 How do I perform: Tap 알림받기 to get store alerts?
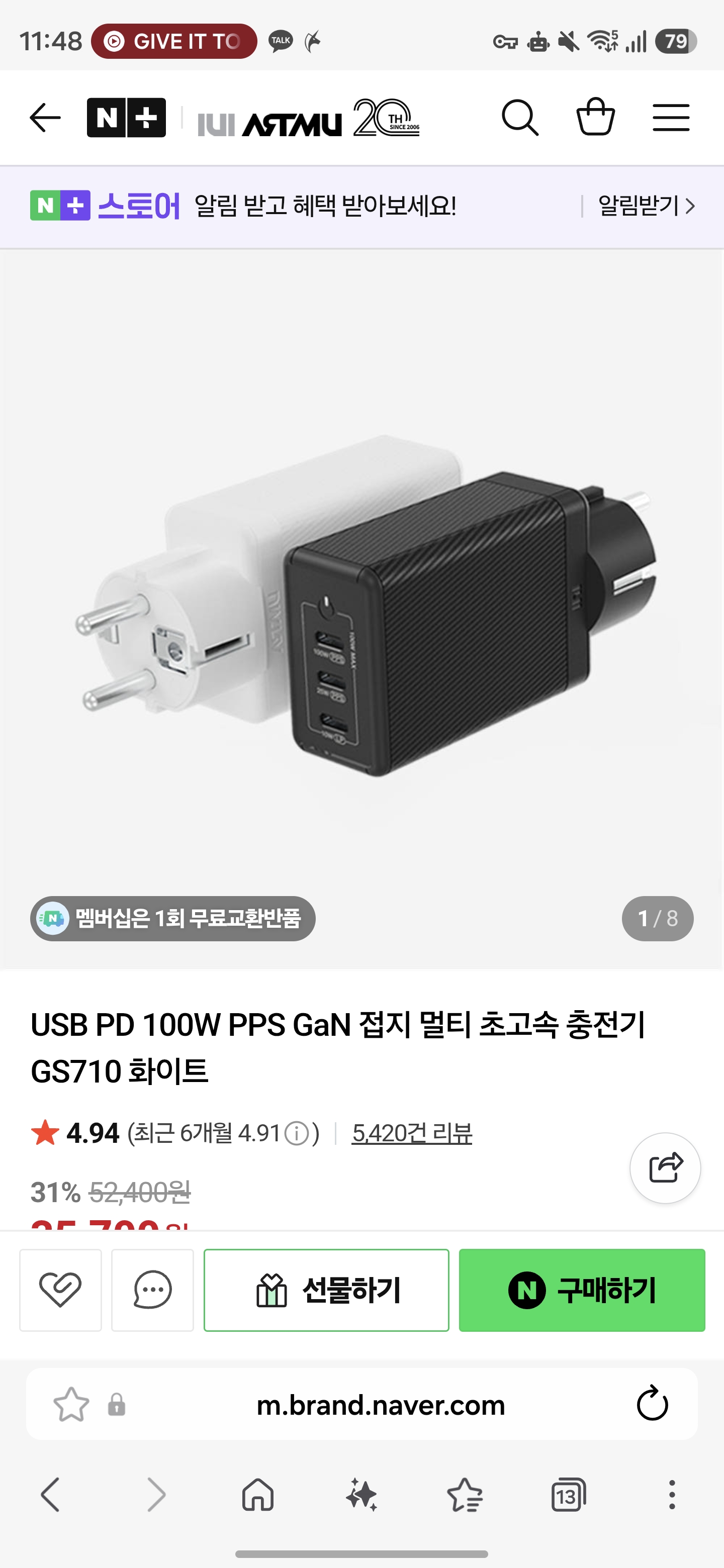coord(646,207)
